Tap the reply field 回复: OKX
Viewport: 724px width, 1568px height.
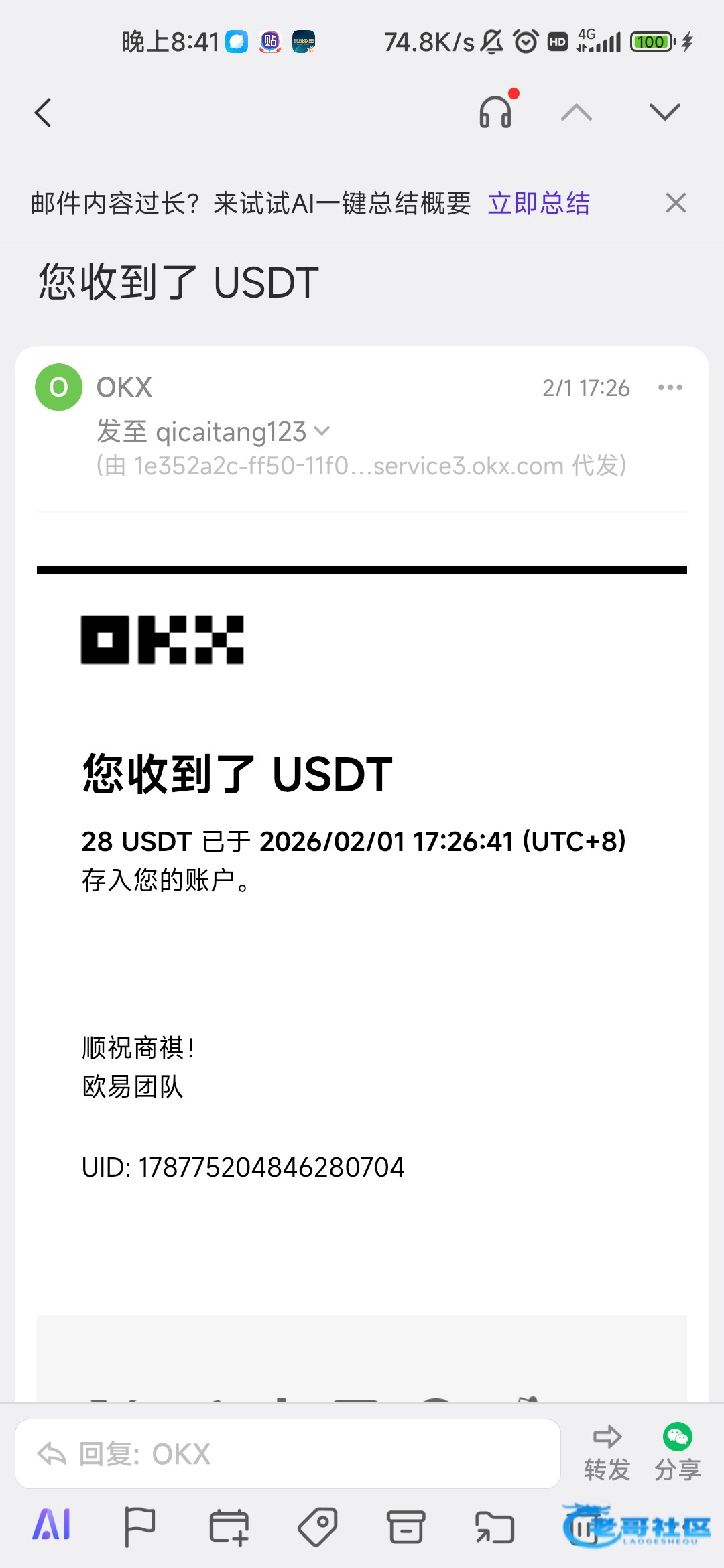[288, 1453]
